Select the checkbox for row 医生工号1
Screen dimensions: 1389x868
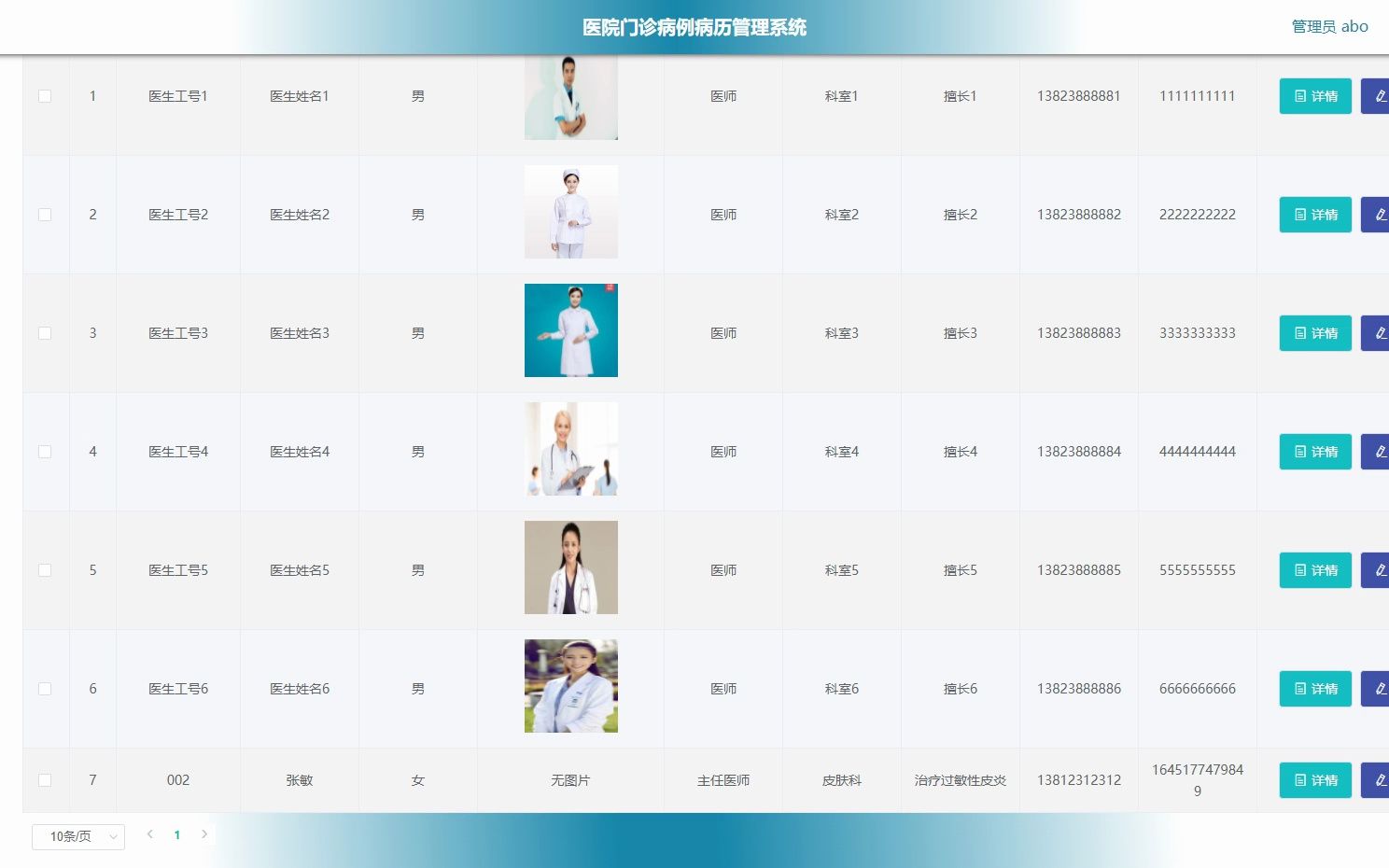pyautogui.click(x=45, y=96)
